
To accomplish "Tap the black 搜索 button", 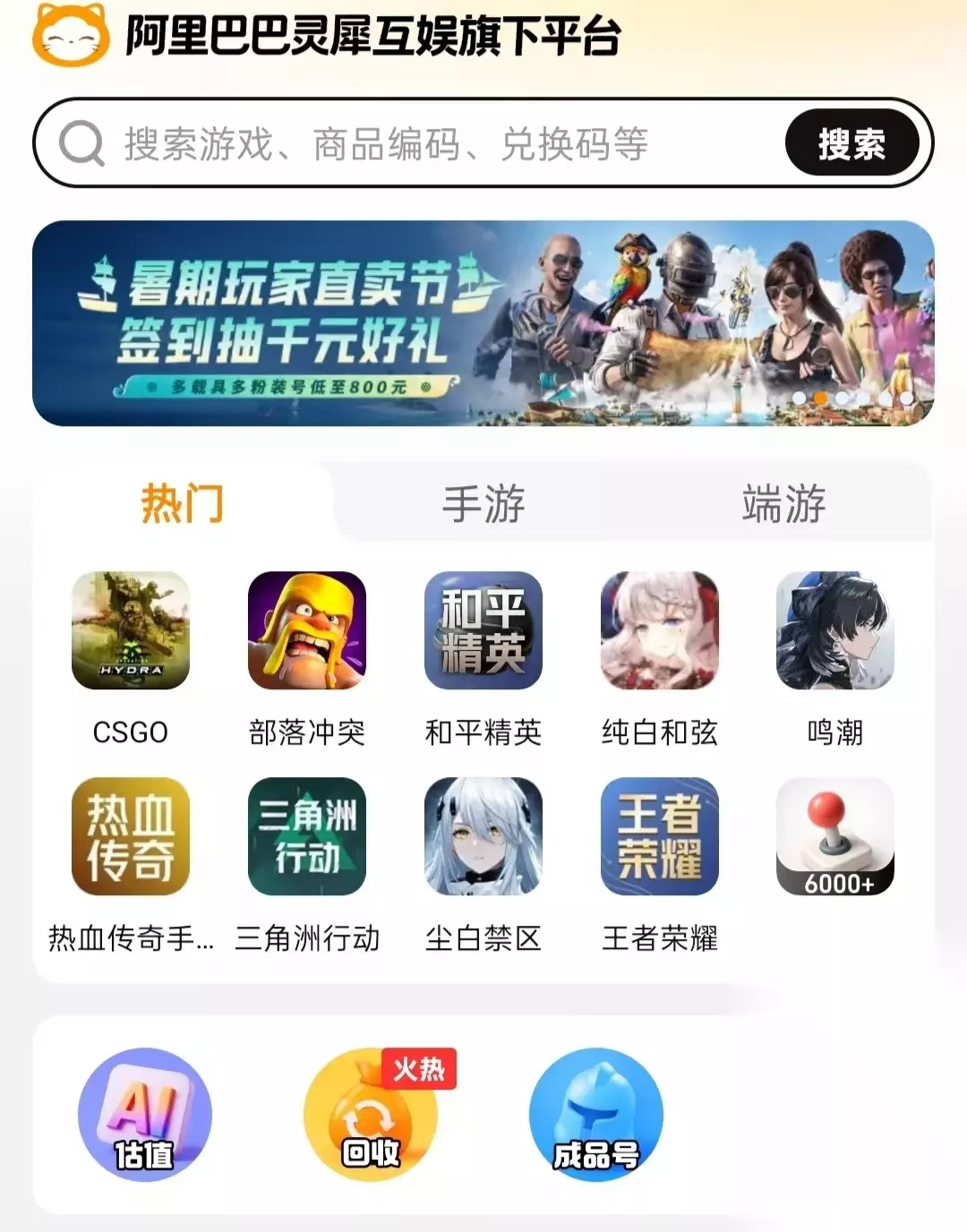I will tap(851, 143).
